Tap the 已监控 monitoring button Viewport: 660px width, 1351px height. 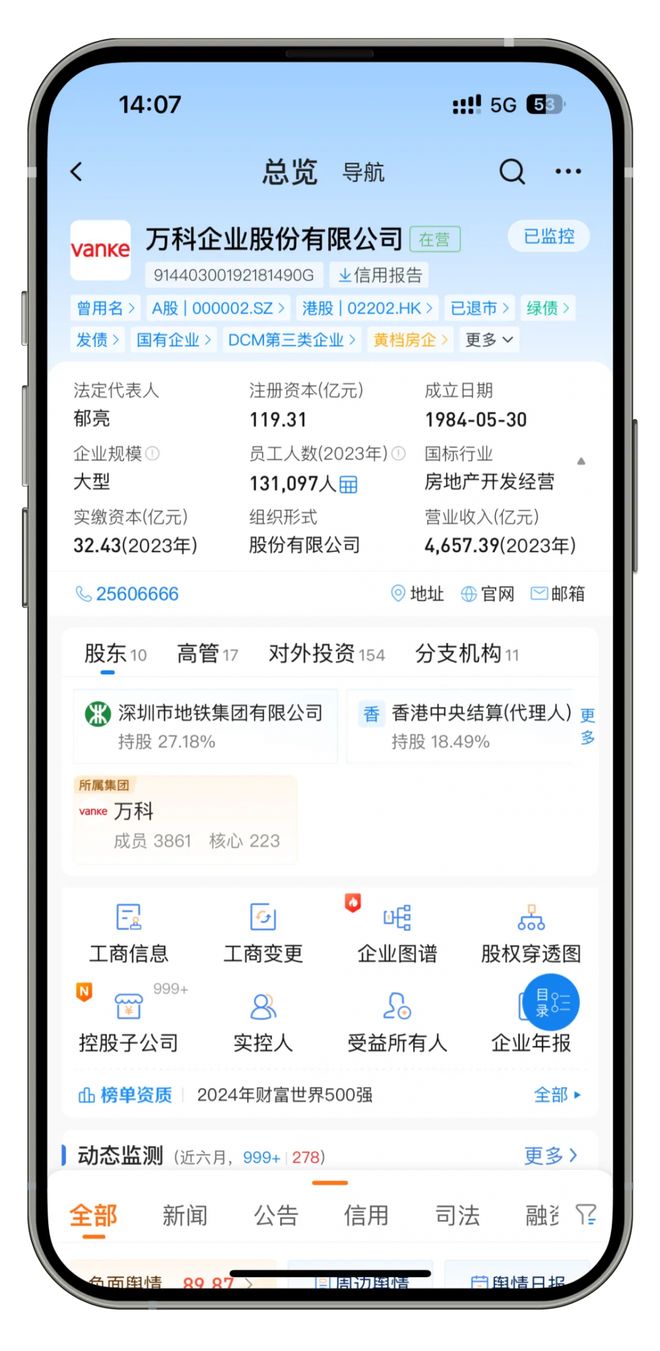pos(549,237)
